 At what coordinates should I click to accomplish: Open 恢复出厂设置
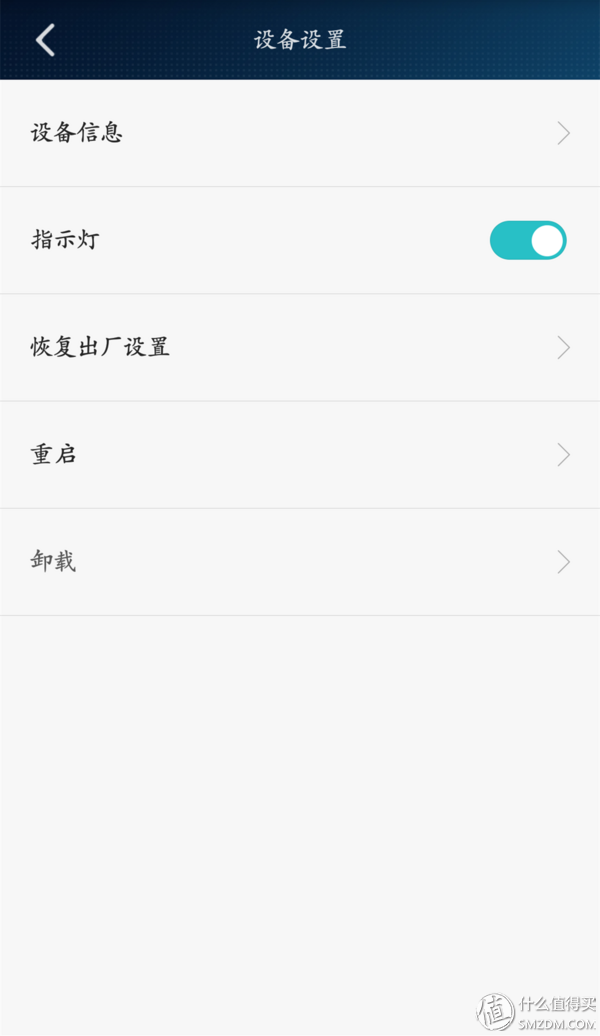(300, 348)
